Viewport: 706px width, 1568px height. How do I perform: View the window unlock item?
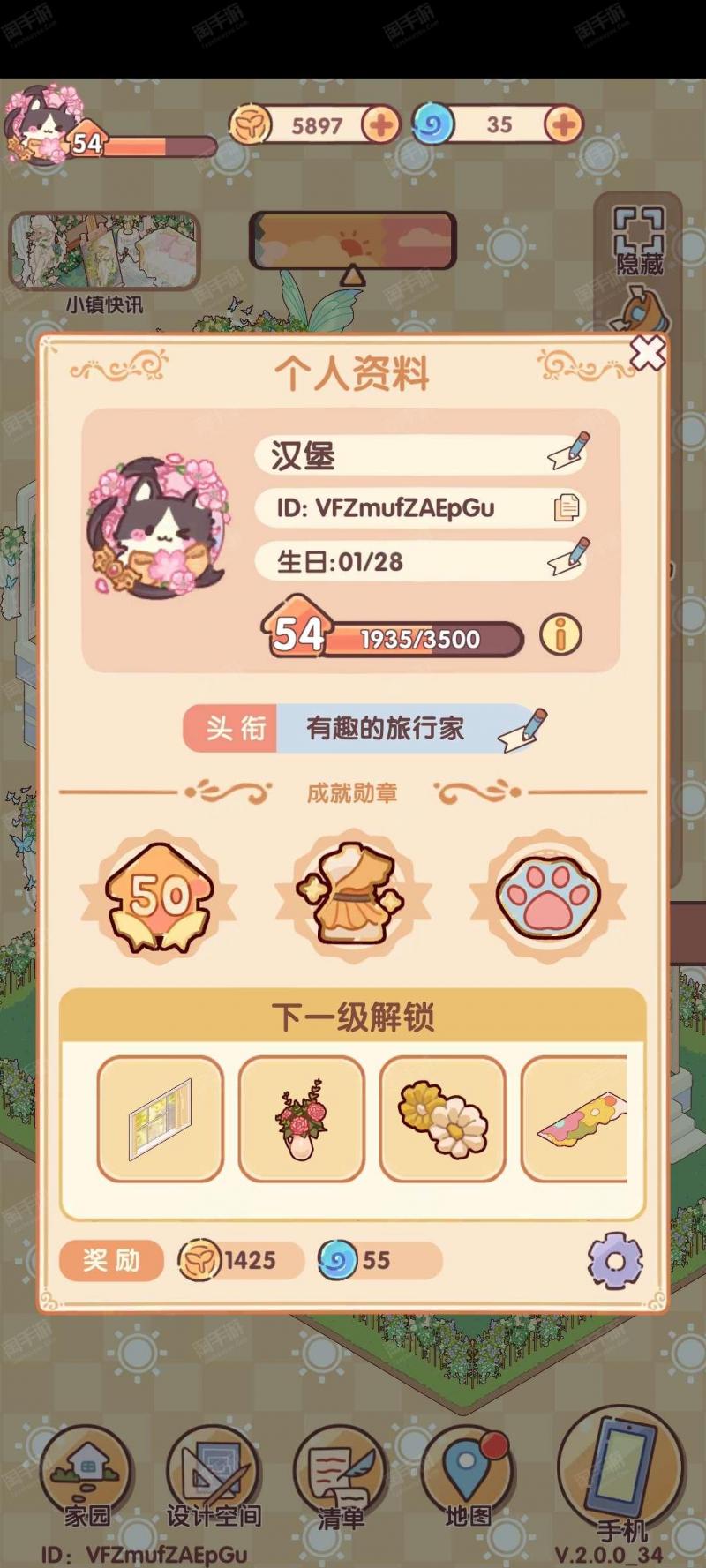[160, 1119]
